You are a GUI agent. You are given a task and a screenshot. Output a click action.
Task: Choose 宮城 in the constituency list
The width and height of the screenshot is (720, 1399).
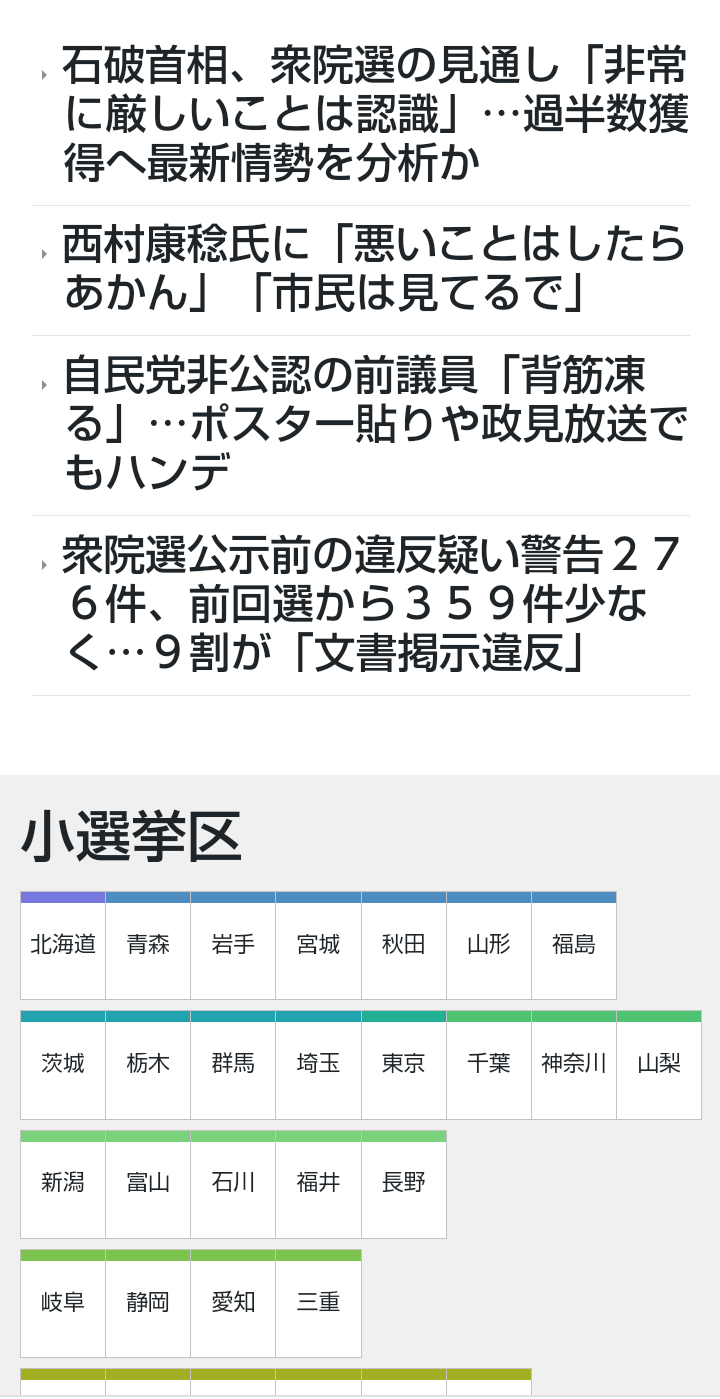(318, 945)
